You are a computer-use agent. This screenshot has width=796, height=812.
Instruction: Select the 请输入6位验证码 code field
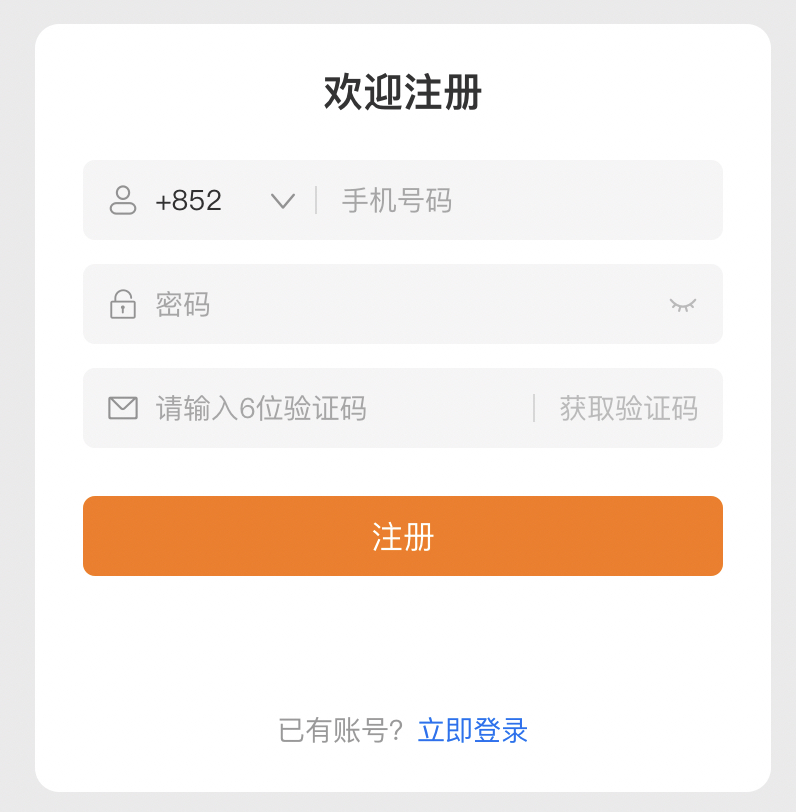tap(330, 408)
